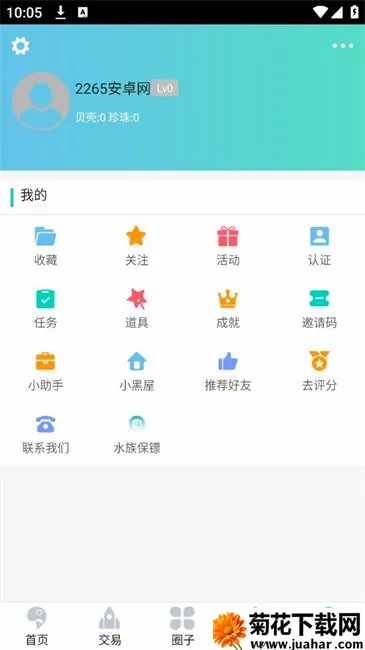Open 任务 tasks
This screenshot has height=650, width=365.
pyautogui.click(x=46, y=308)
